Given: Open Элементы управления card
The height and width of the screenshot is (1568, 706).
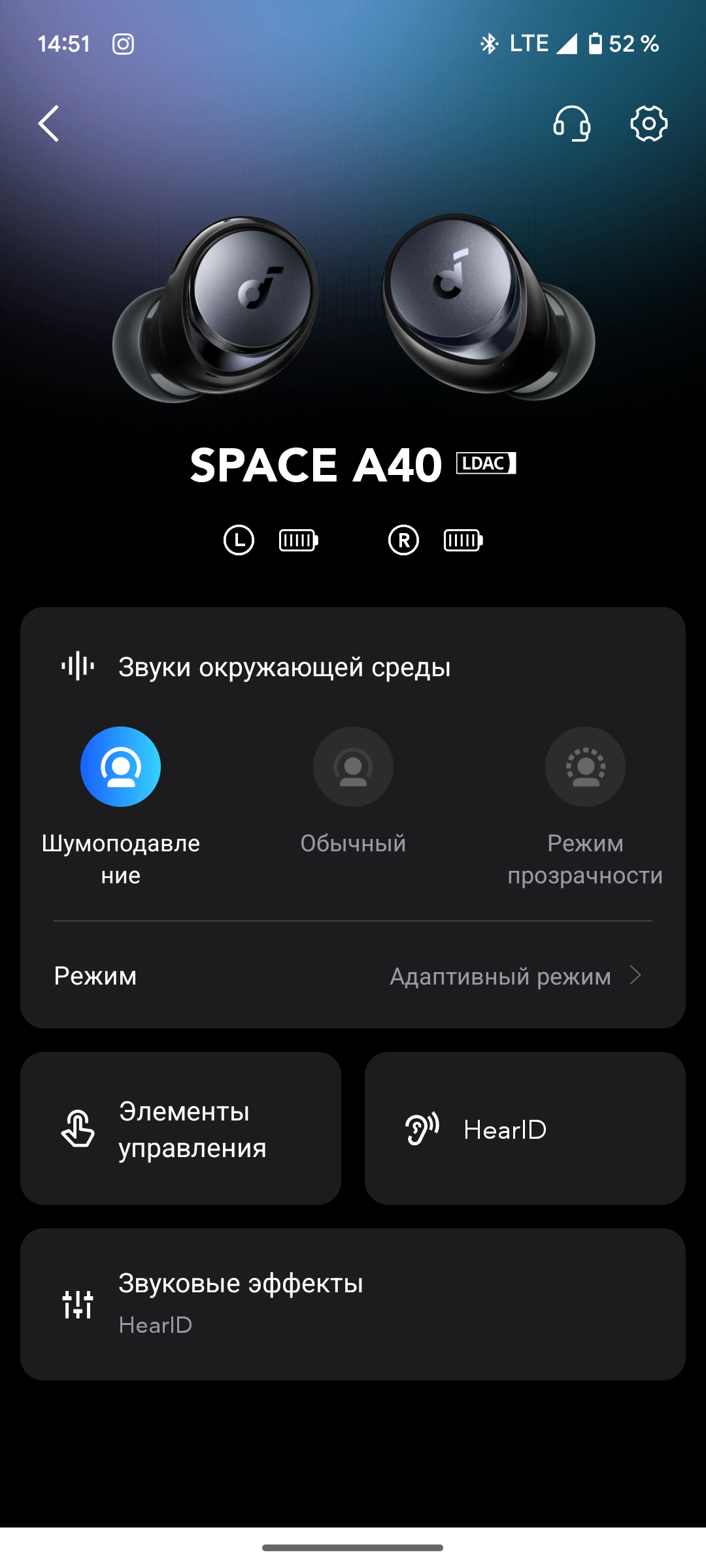Looking at the screenshot, I should pyautogui.click(x=180, y=1129).
